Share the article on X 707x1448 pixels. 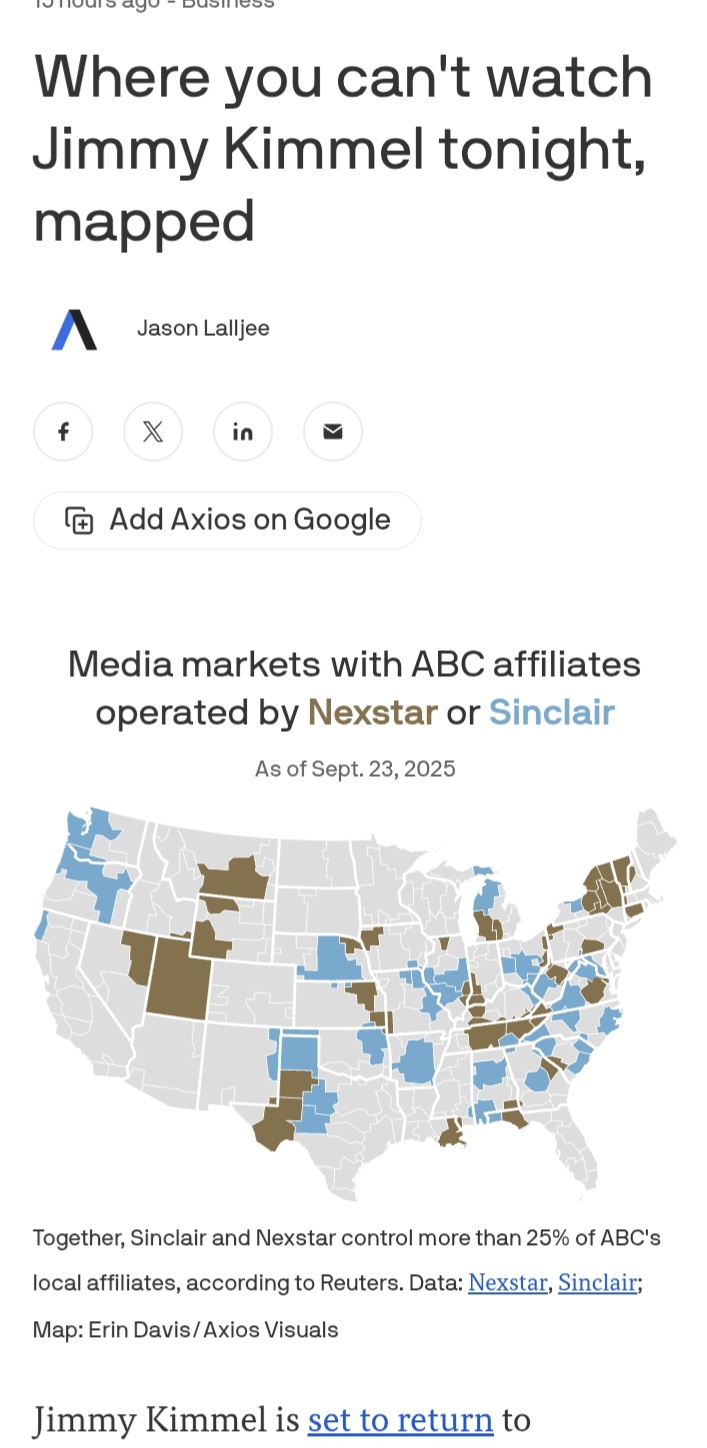coord(153,432)
